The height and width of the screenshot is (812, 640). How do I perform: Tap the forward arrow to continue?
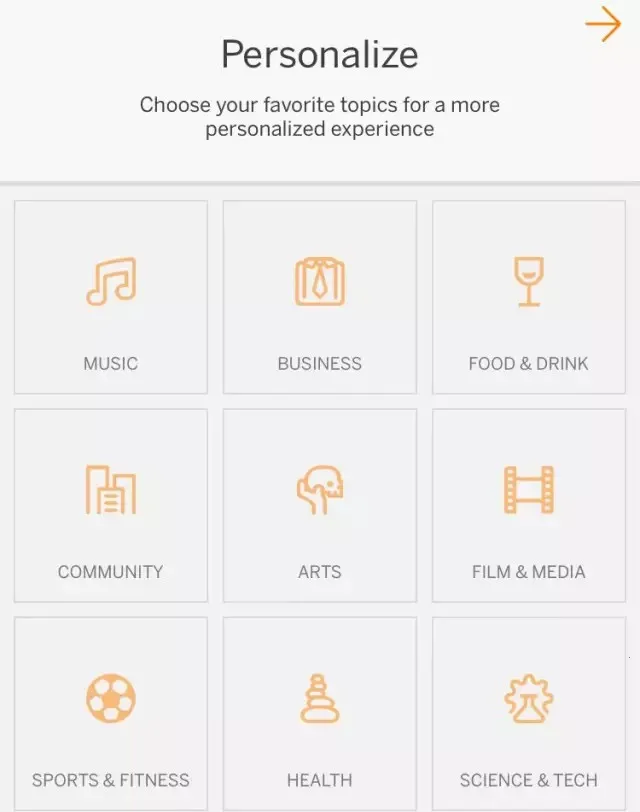pyautogui.click(x=603, y=25)
